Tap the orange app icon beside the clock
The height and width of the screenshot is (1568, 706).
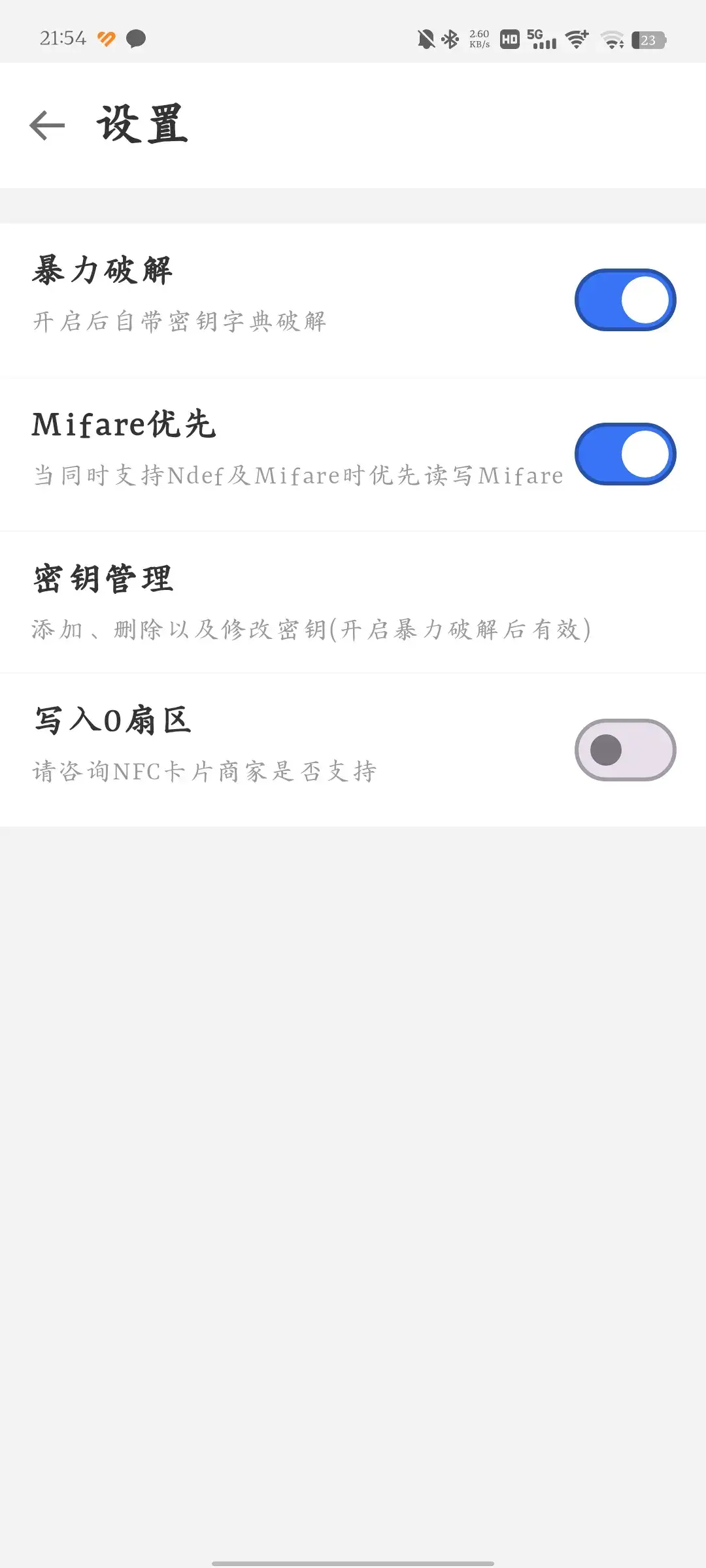[x=107, y=39]
